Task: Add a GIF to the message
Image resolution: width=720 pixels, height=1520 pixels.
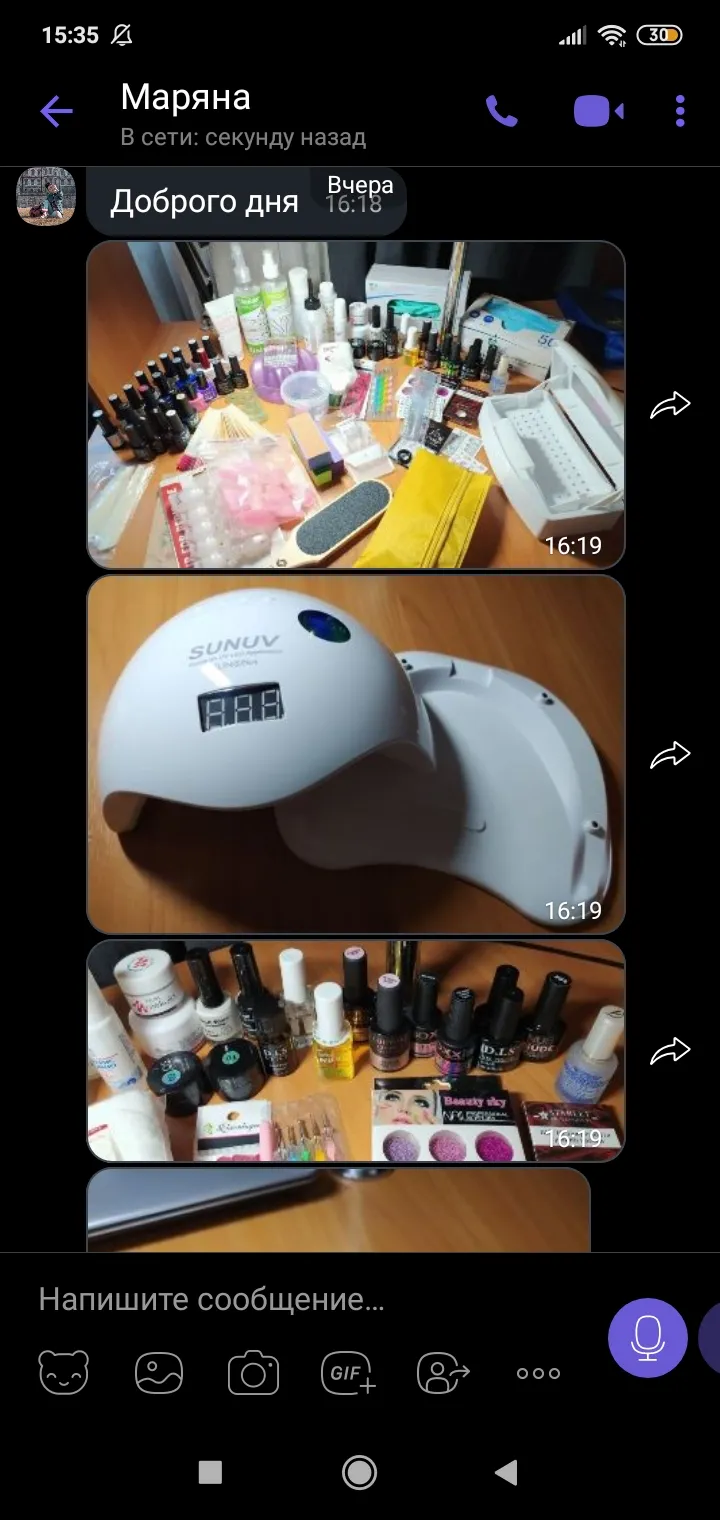Action: point(348,1373)
